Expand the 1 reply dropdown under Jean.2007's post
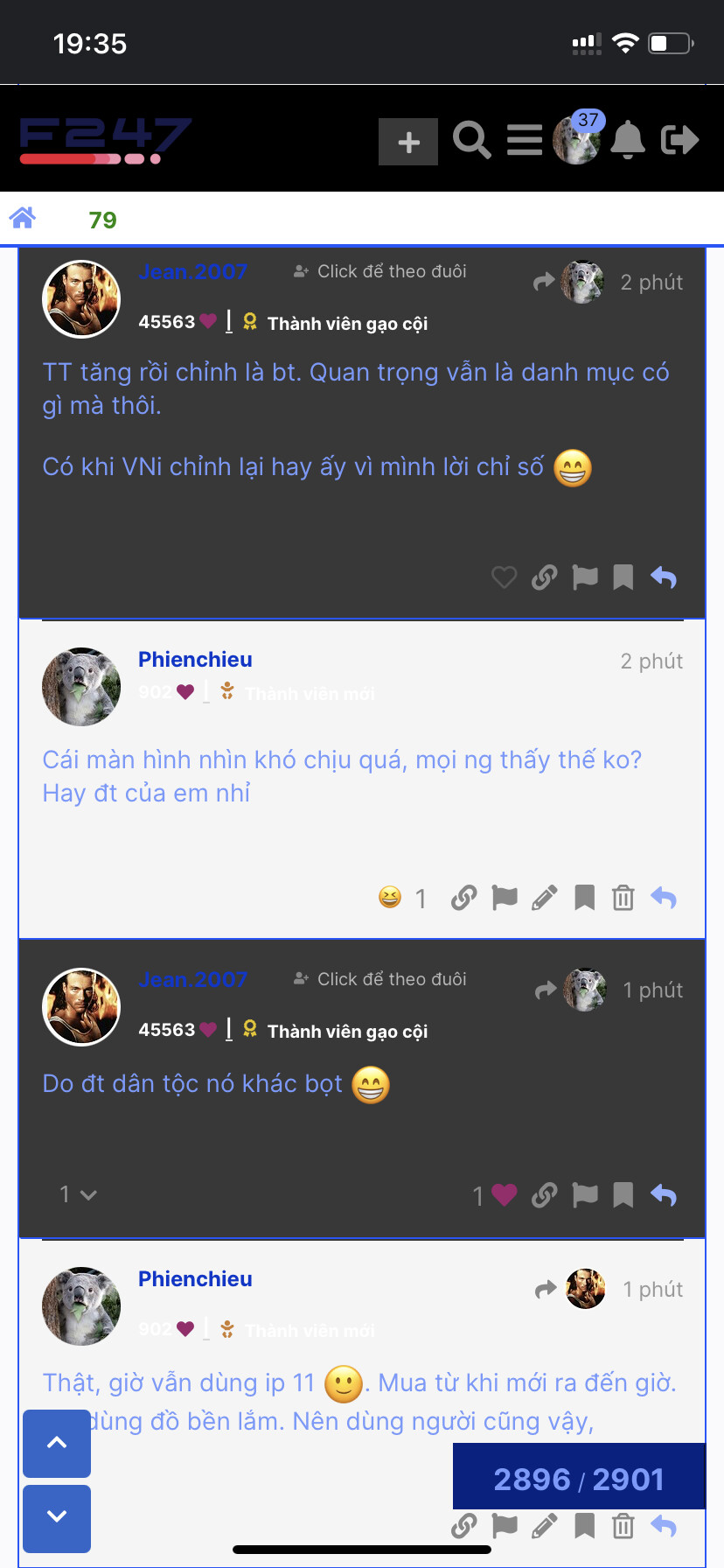Viewport: 724px width, 1568px height. 77,1194
